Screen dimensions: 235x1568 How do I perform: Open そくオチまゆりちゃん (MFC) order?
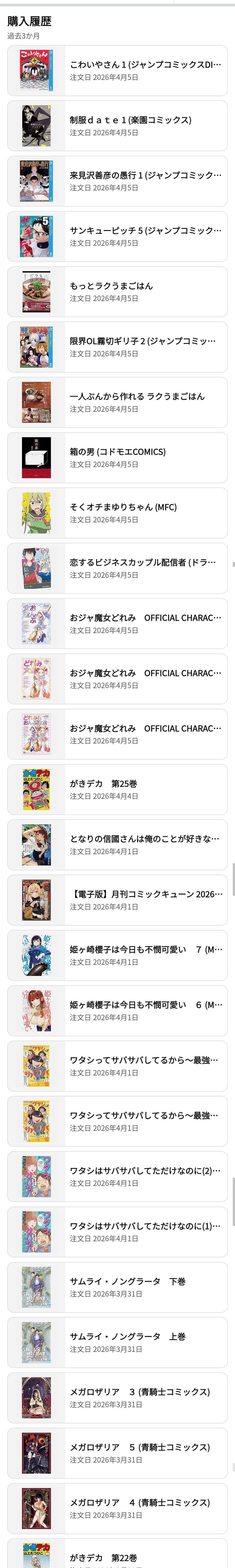point(117,513)
